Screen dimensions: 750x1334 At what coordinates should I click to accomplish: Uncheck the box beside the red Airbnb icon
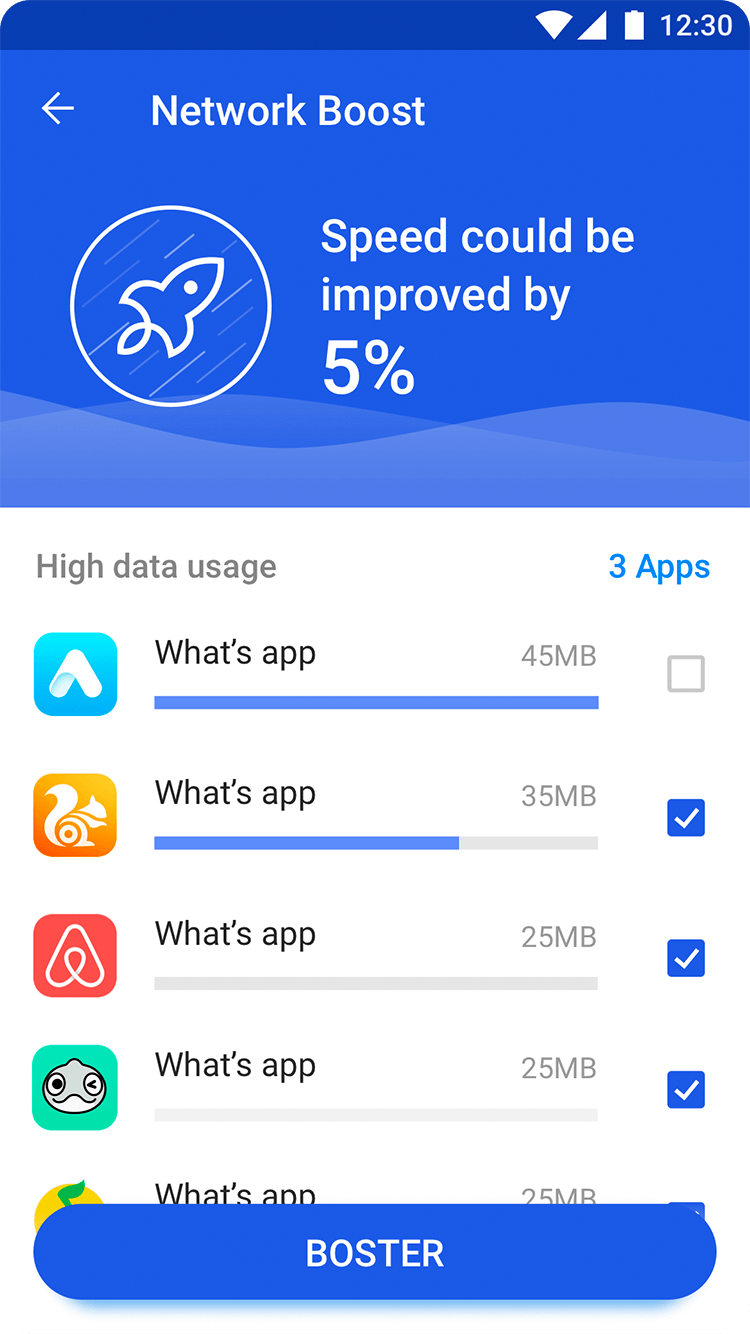[686, 958]
